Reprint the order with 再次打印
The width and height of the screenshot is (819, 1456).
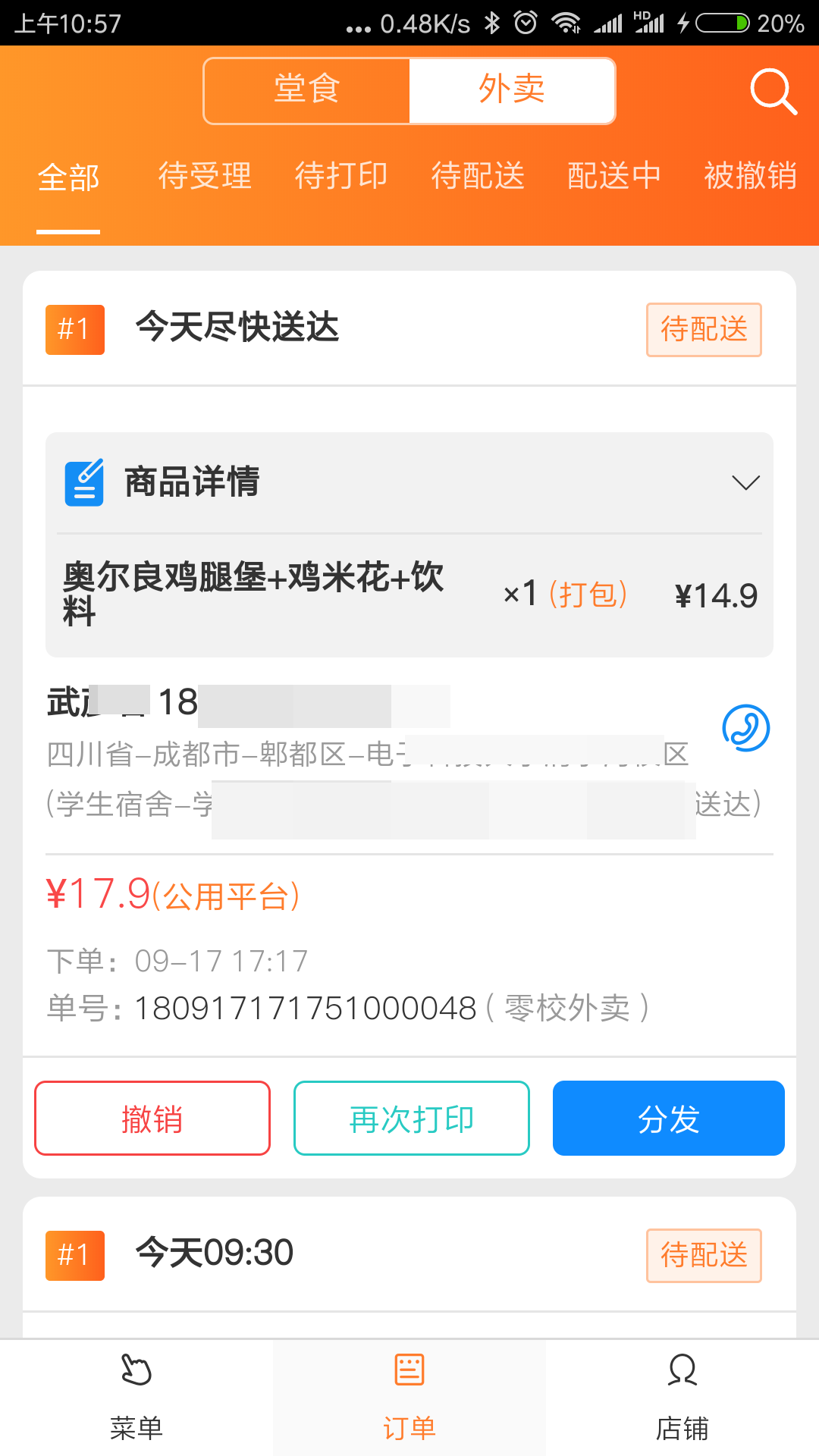pyautogui.click(x=412, y=1119)
